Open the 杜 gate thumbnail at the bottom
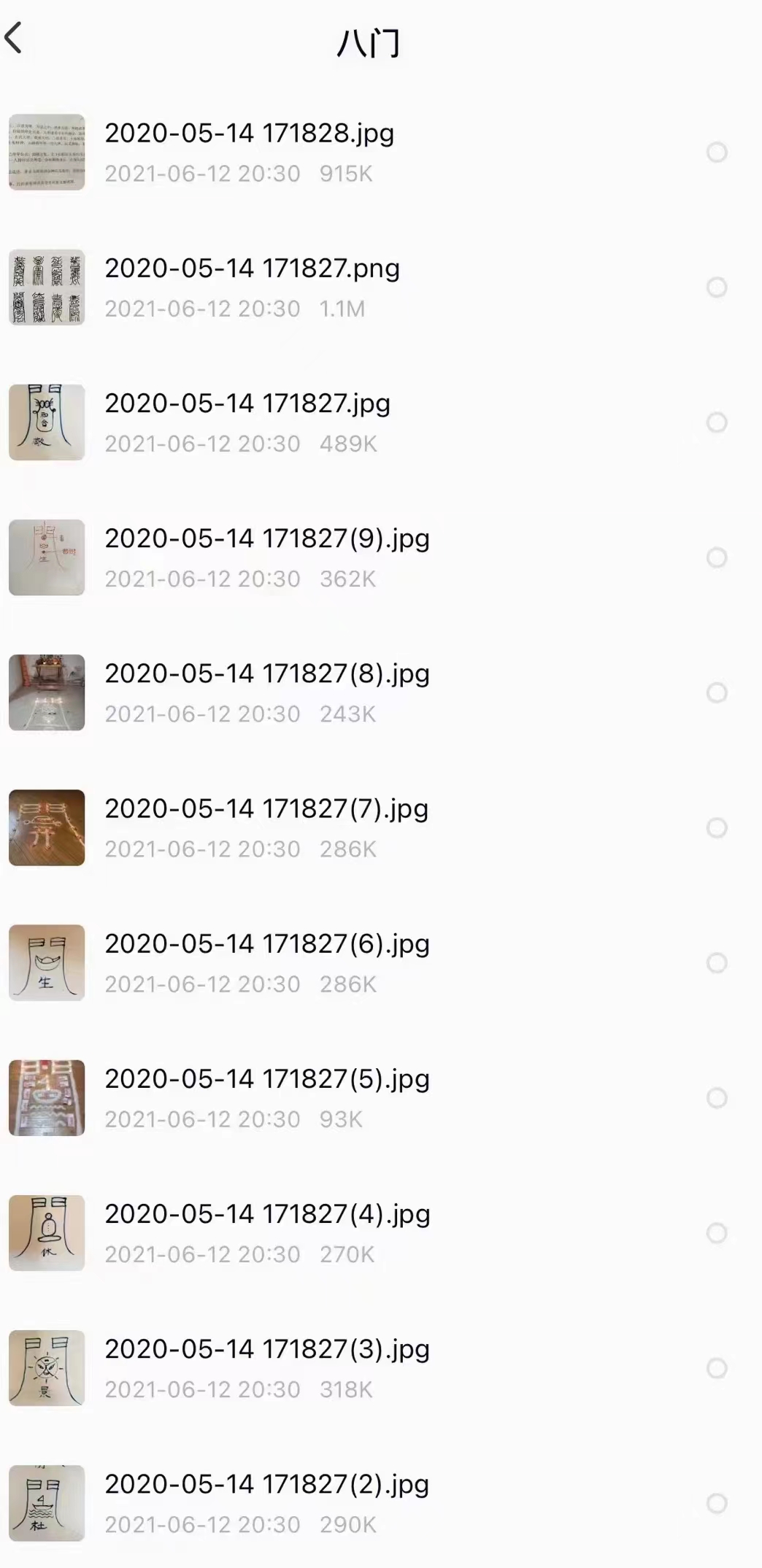Viewport: 762px width, 1568px height. point(46,1502)
